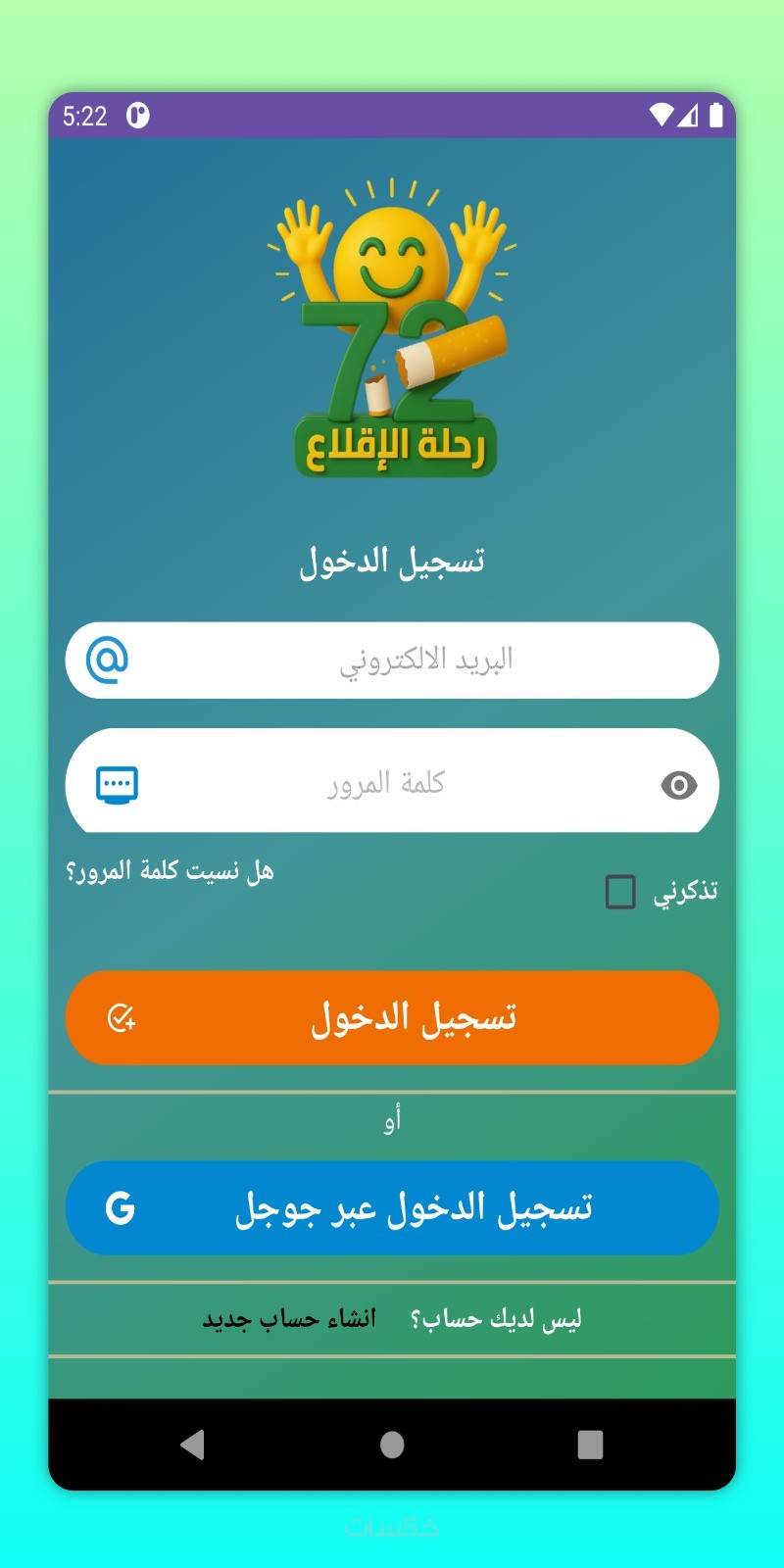Open the forgot password link

pyautogui.click(x=170, y=870)
